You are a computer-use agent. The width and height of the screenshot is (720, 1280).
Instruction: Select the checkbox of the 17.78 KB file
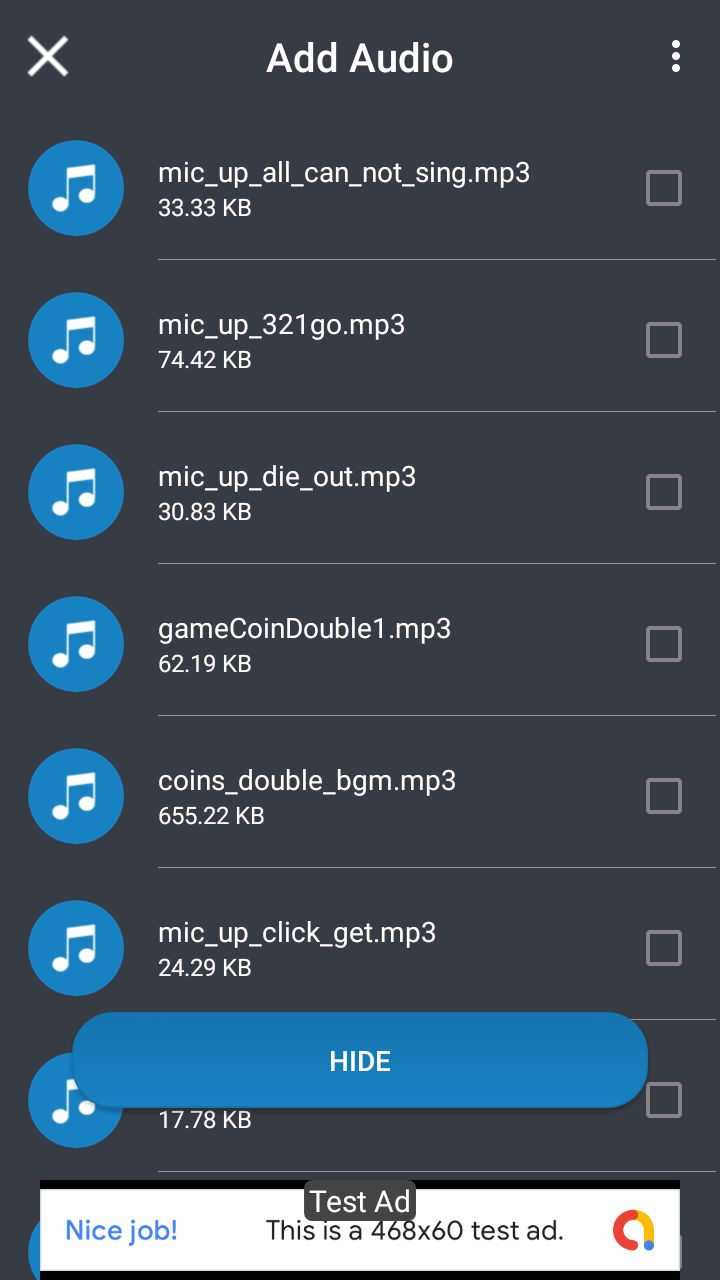664,1100
